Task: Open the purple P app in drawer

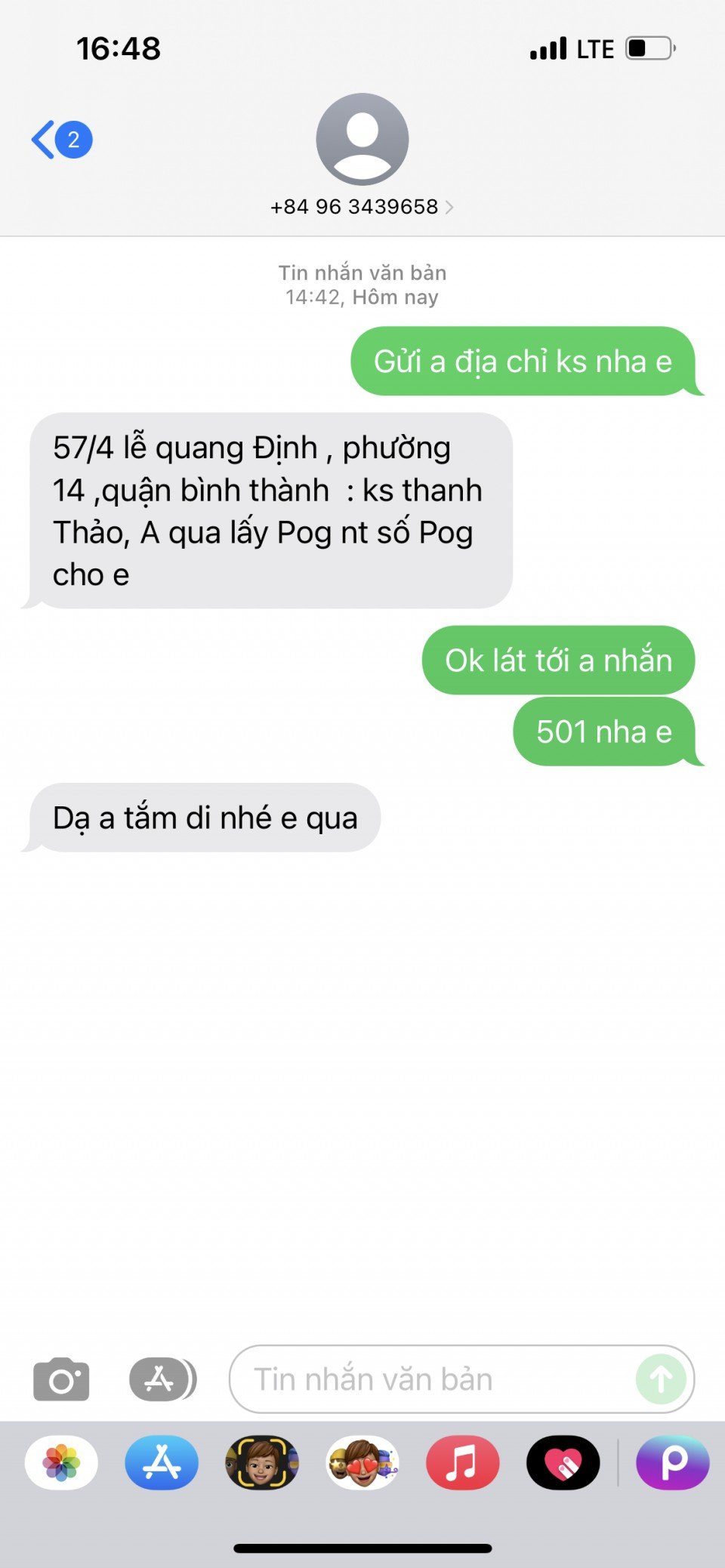Action: (673, 1462)
